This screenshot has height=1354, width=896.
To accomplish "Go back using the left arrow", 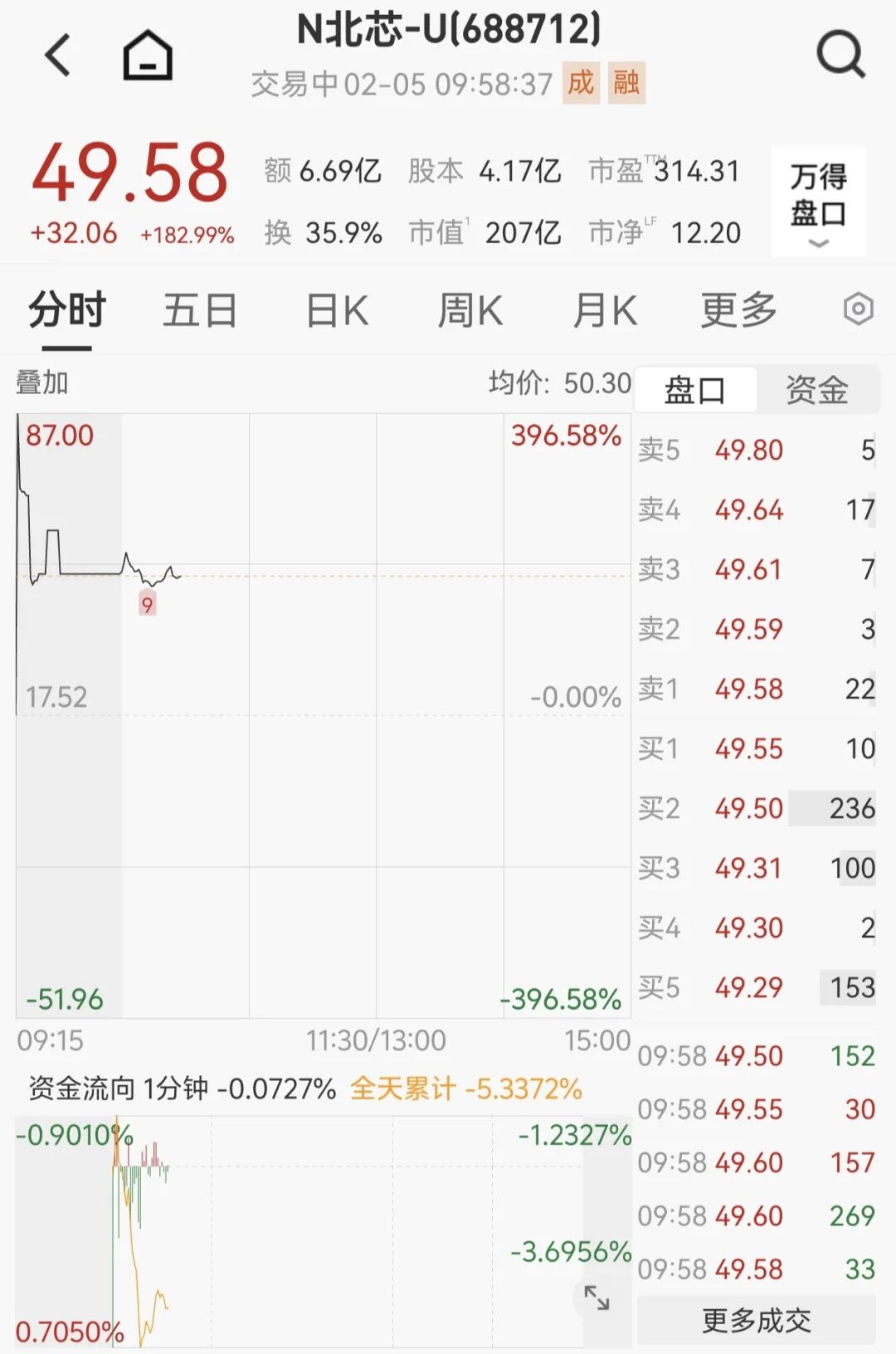I will click(x=58, y=55).
